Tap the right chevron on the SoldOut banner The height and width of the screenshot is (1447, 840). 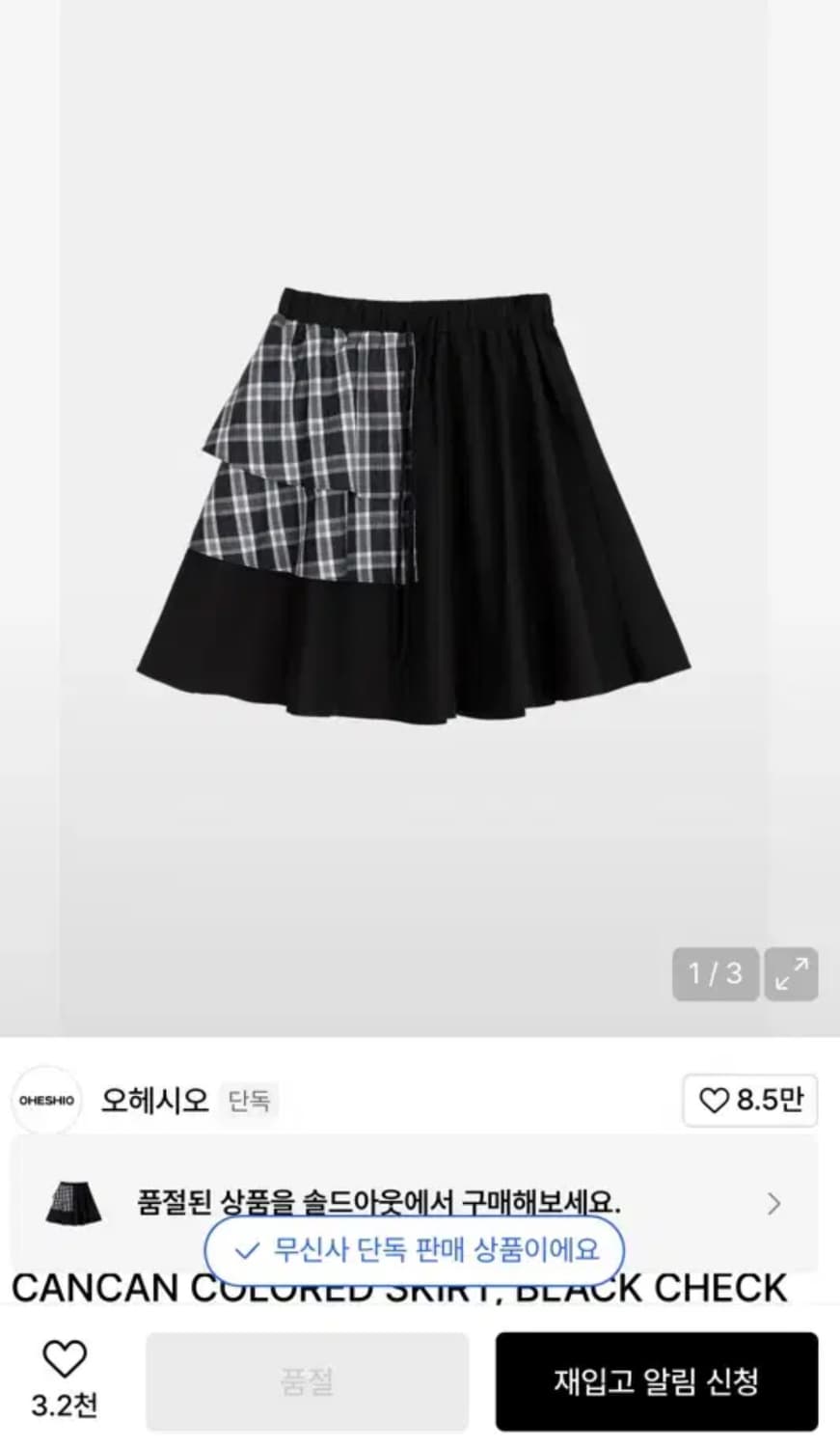tap(772, 1204)
